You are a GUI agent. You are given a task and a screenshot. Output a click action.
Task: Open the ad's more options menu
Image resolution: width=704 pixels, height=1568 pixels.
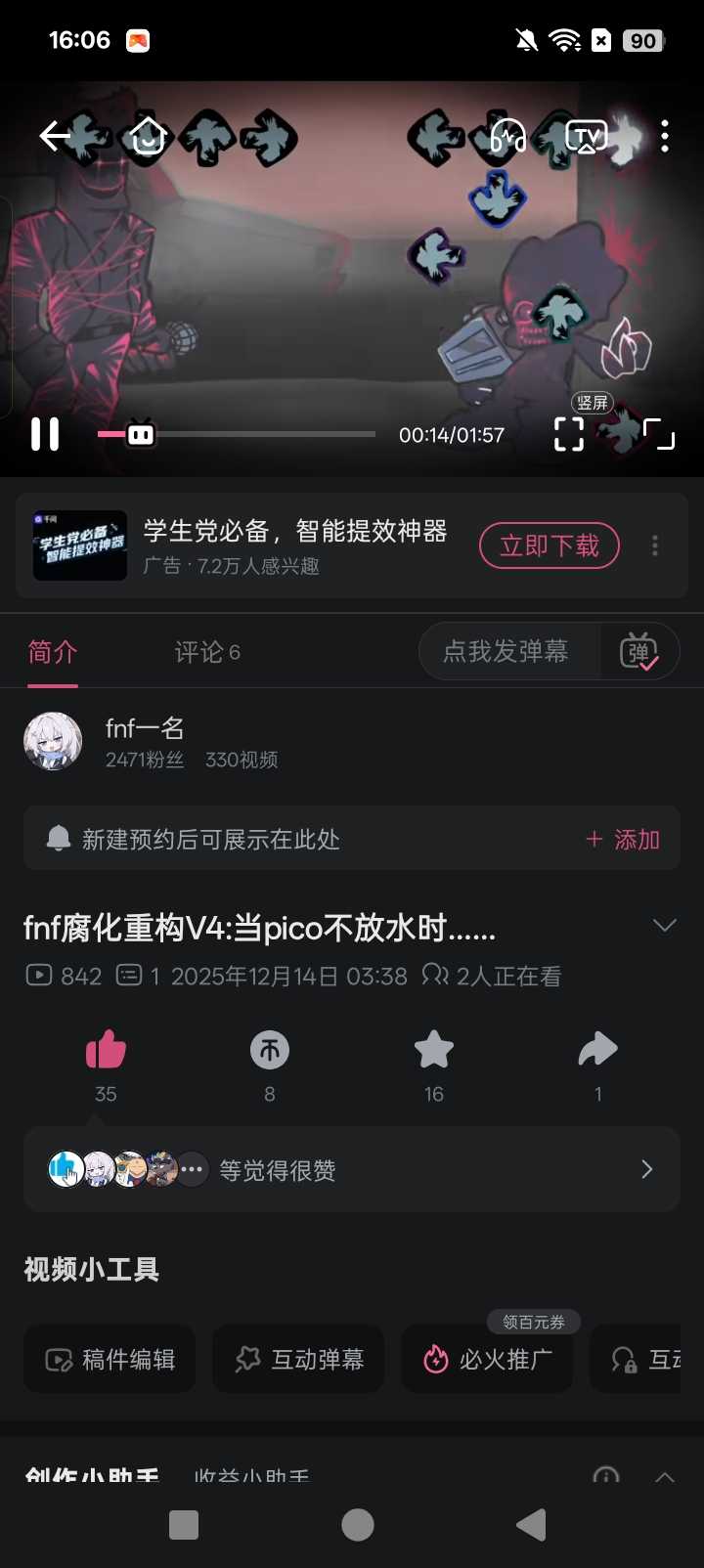[655, 545]
